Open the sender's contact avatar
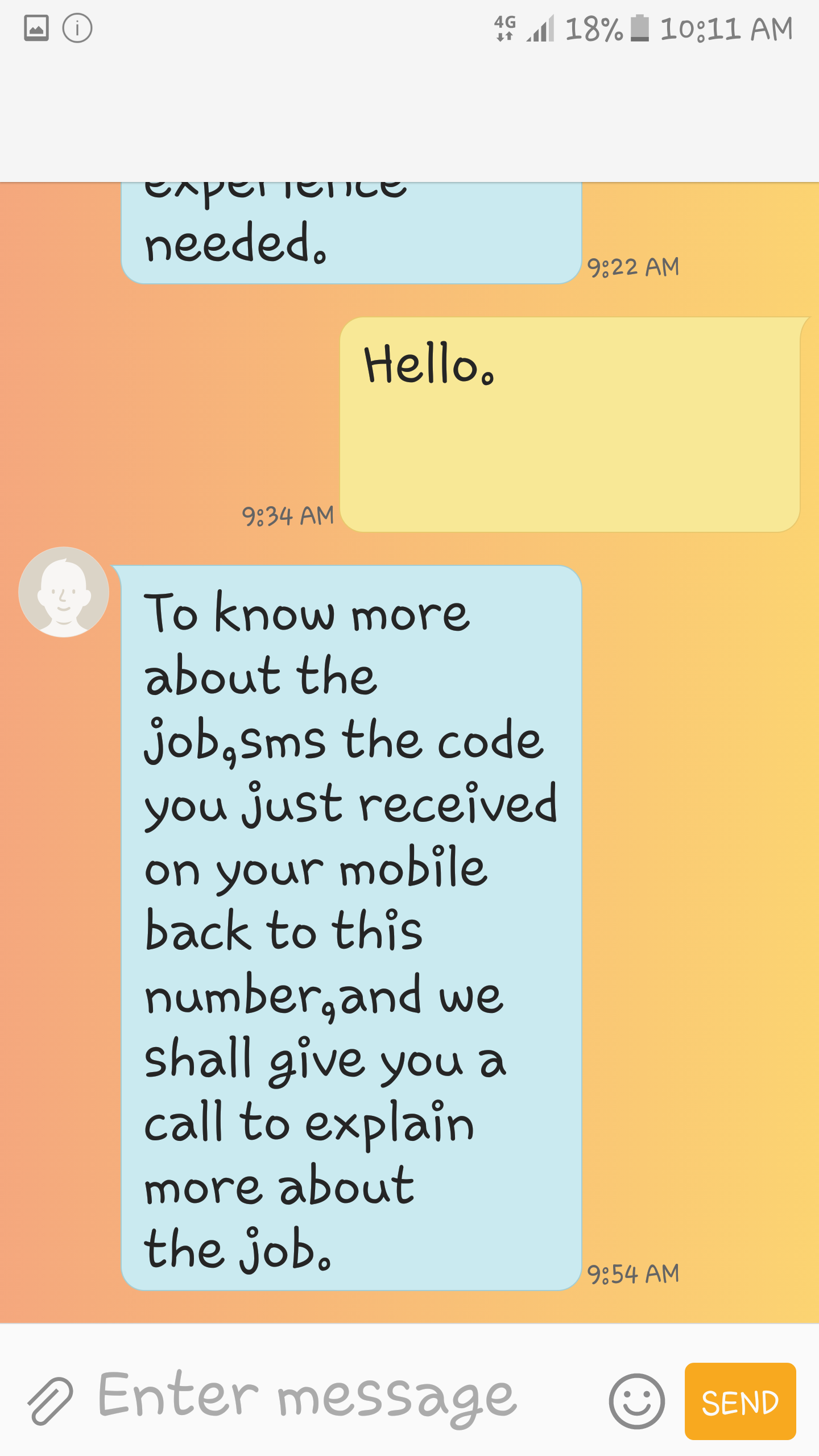Viewport: 819px width, 1456px height. (64, 592)
